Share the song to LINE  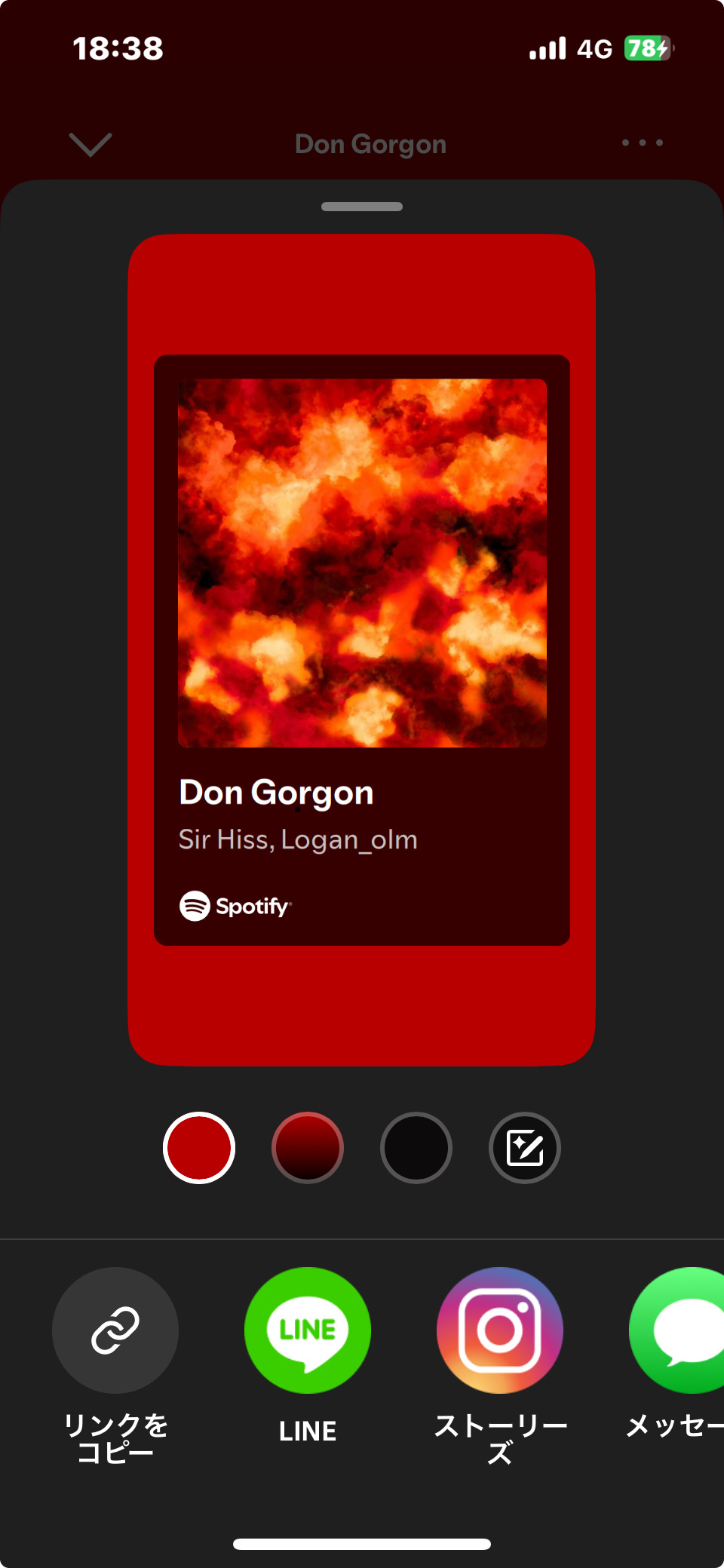pos(308,1330)
